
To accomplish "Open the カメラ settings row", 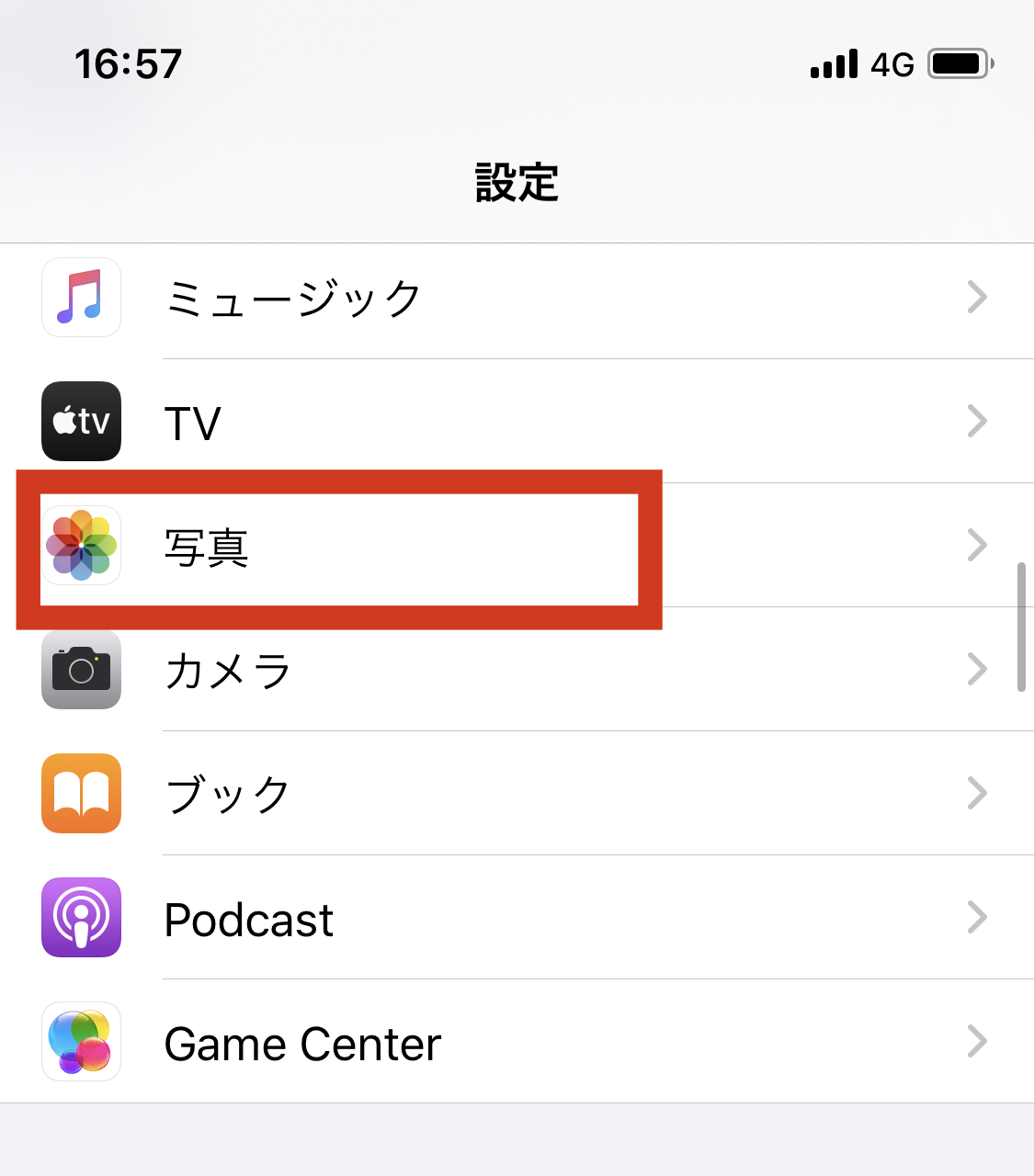I will click(x=517, y=670).
